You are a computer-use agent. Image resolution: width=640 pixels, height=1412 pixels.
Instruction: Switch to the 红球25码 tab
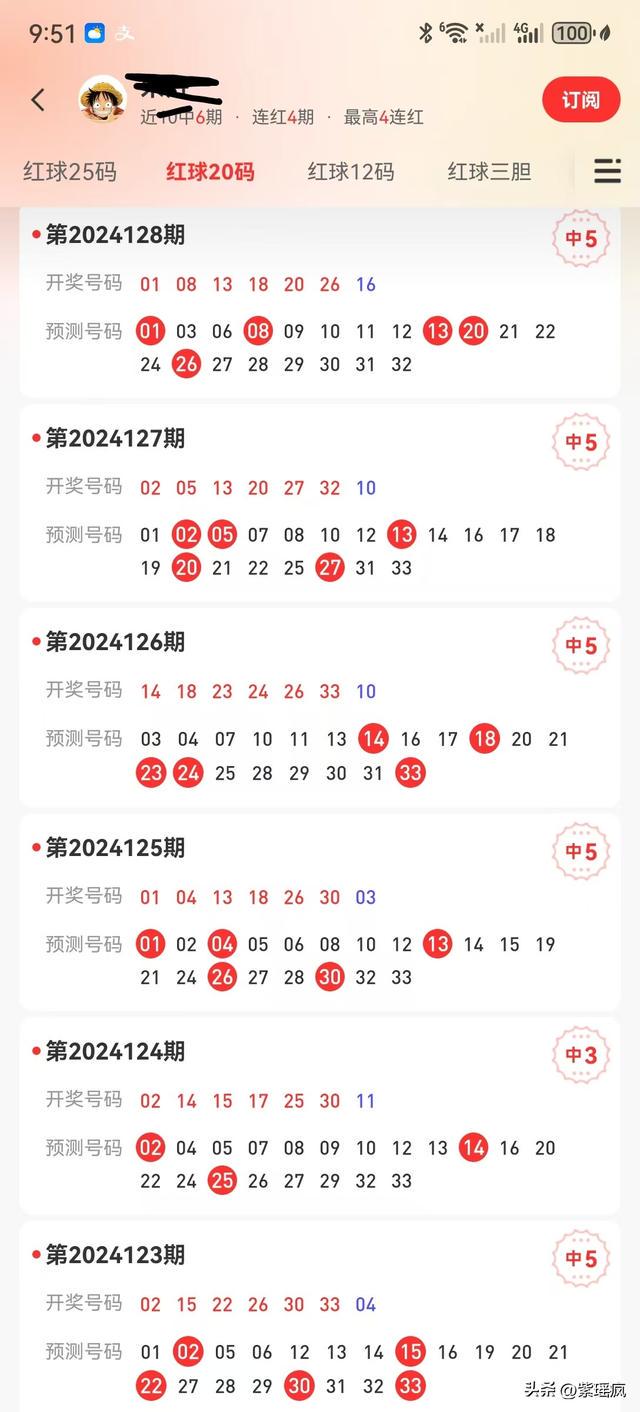click(x=70, y=171)
